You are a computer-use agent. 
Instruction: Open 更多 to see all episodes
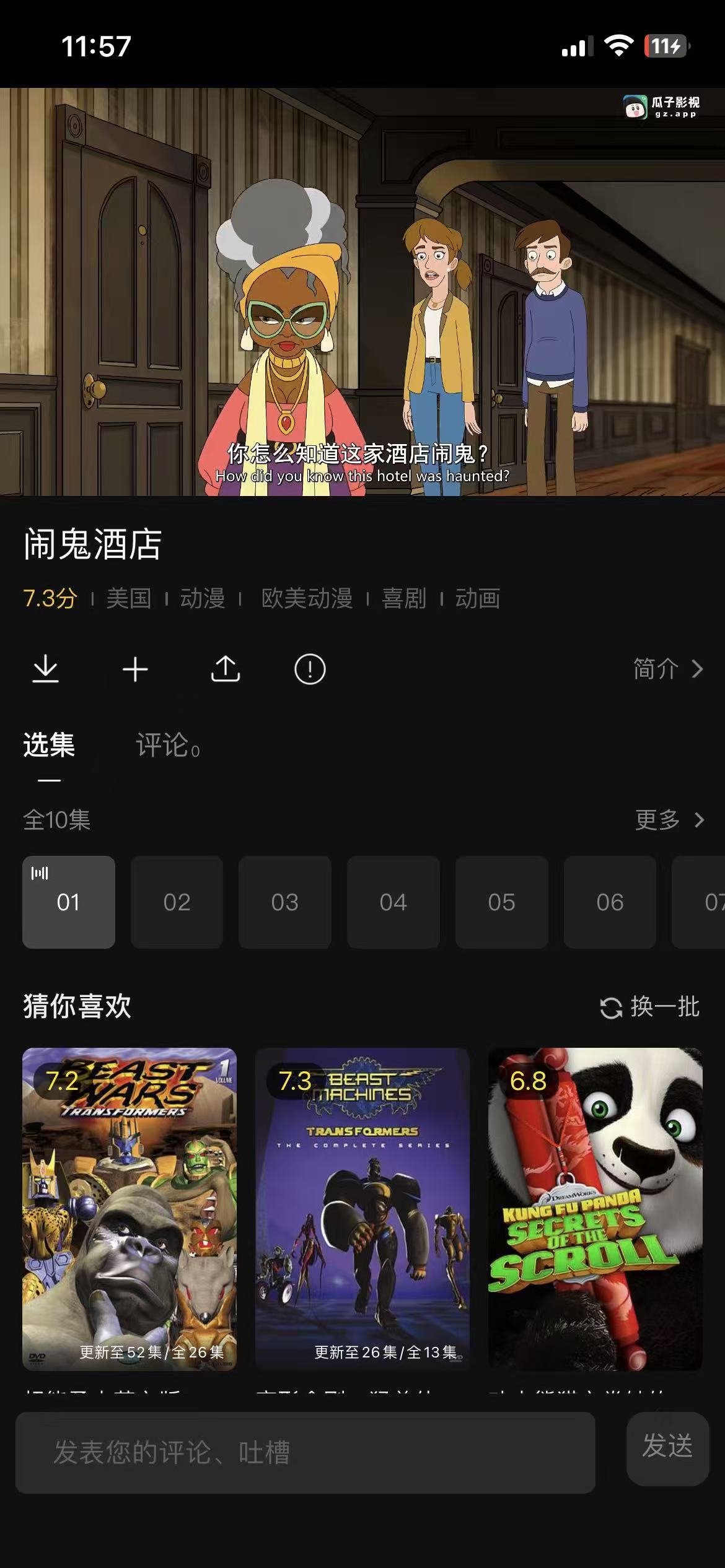pyautogui.click(x=669, y=820)
